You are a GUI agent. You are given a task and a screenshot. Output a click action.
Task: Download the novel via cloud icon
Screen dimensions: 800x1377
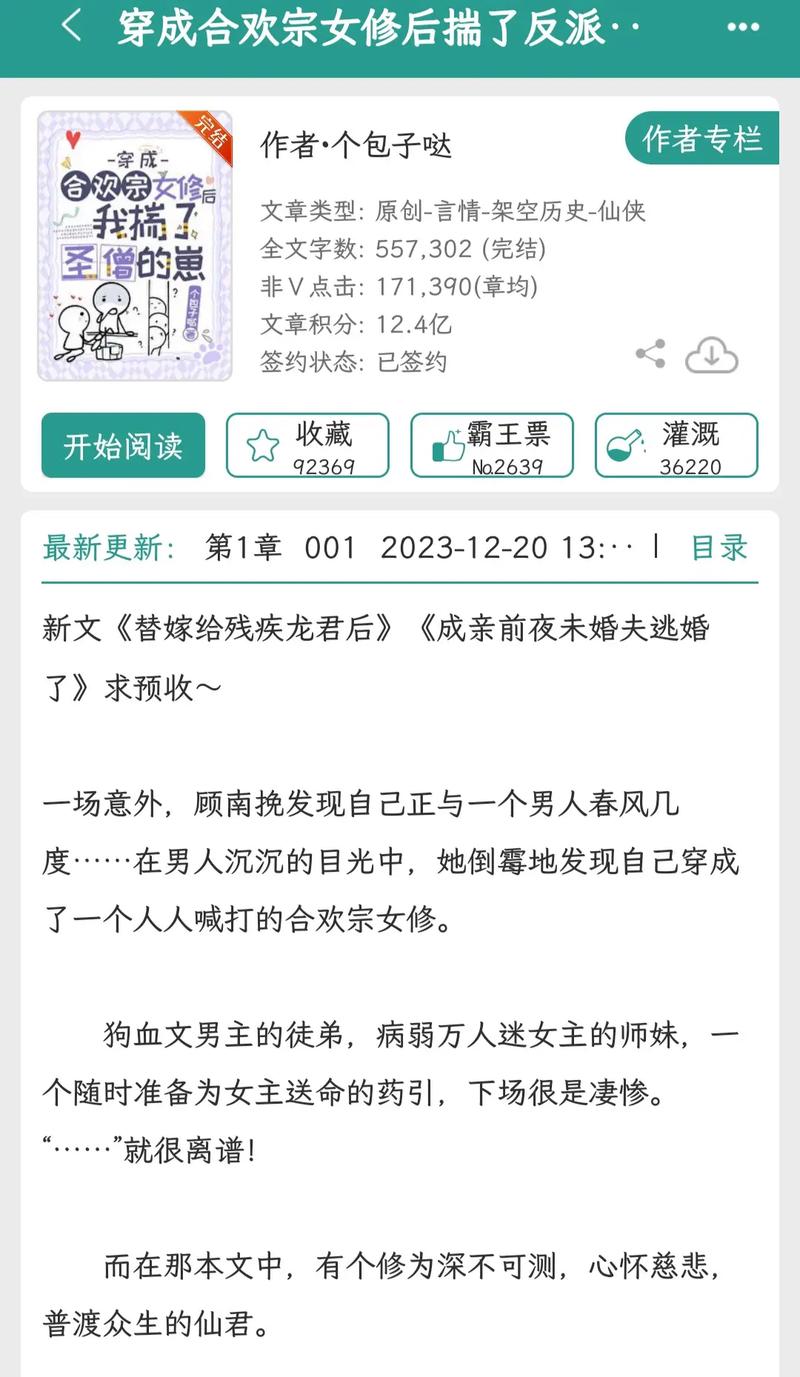[x=711, y=354]
